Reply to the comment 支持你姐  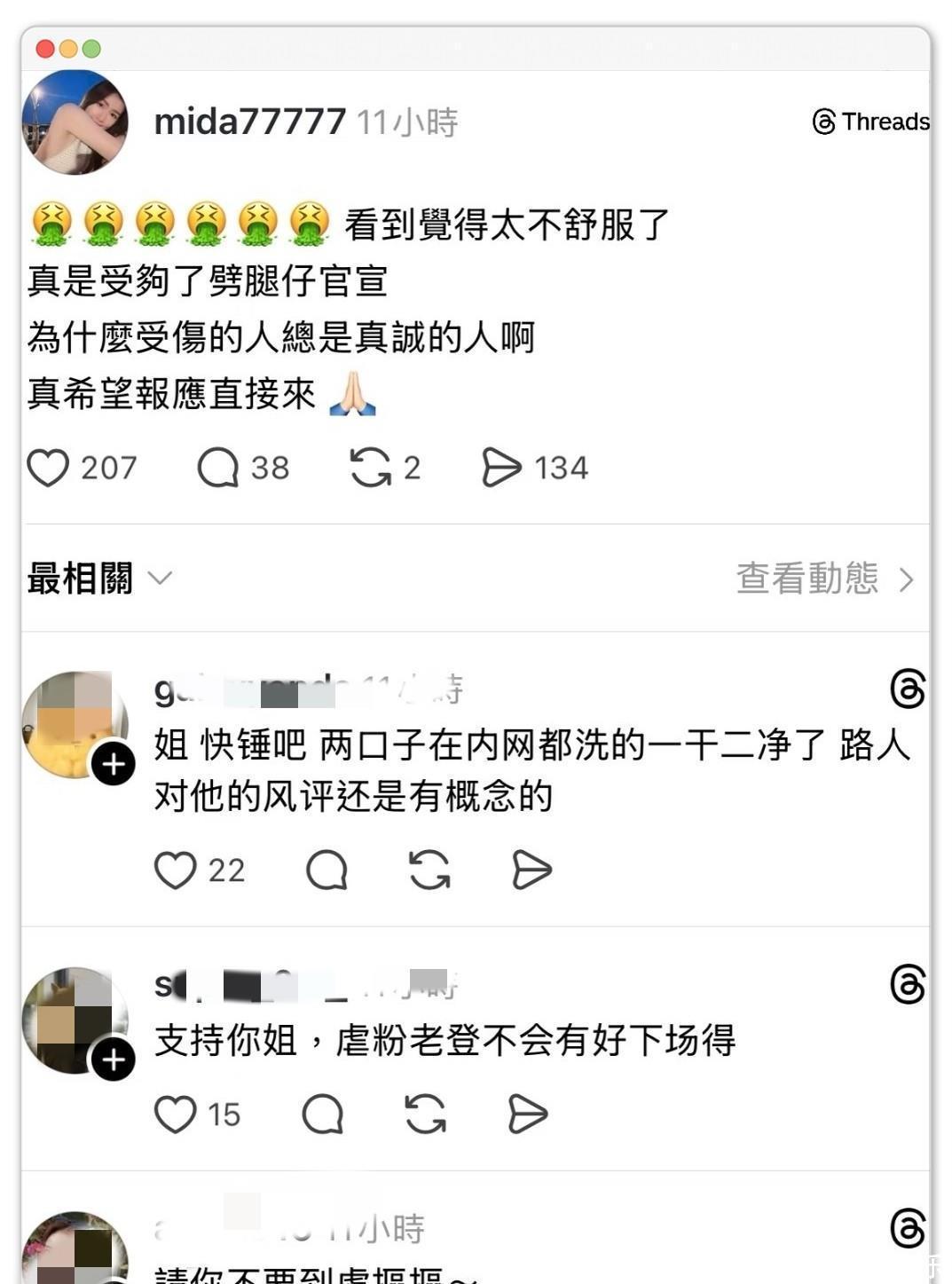[x=322, y=1115]
